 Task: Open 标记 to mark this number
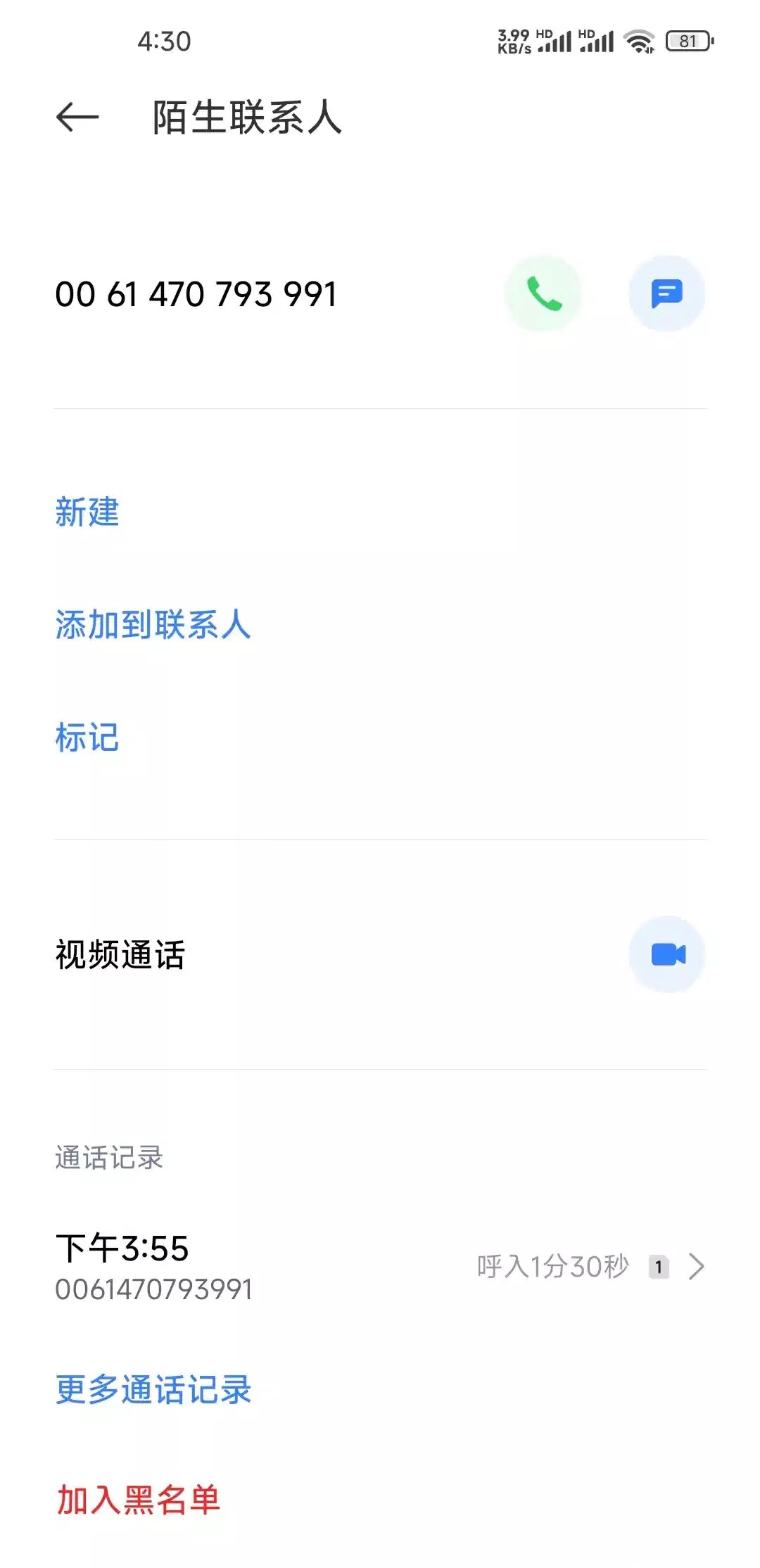pos(87,738)
